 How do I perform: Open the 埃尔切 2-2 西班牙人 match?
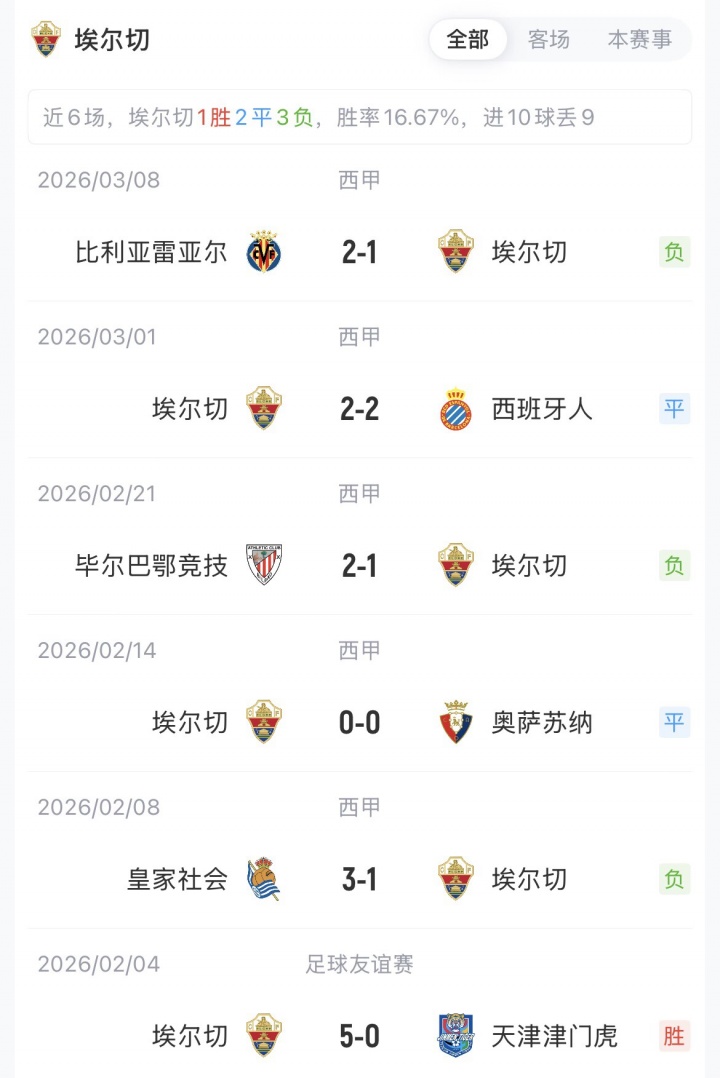point(360,409)
